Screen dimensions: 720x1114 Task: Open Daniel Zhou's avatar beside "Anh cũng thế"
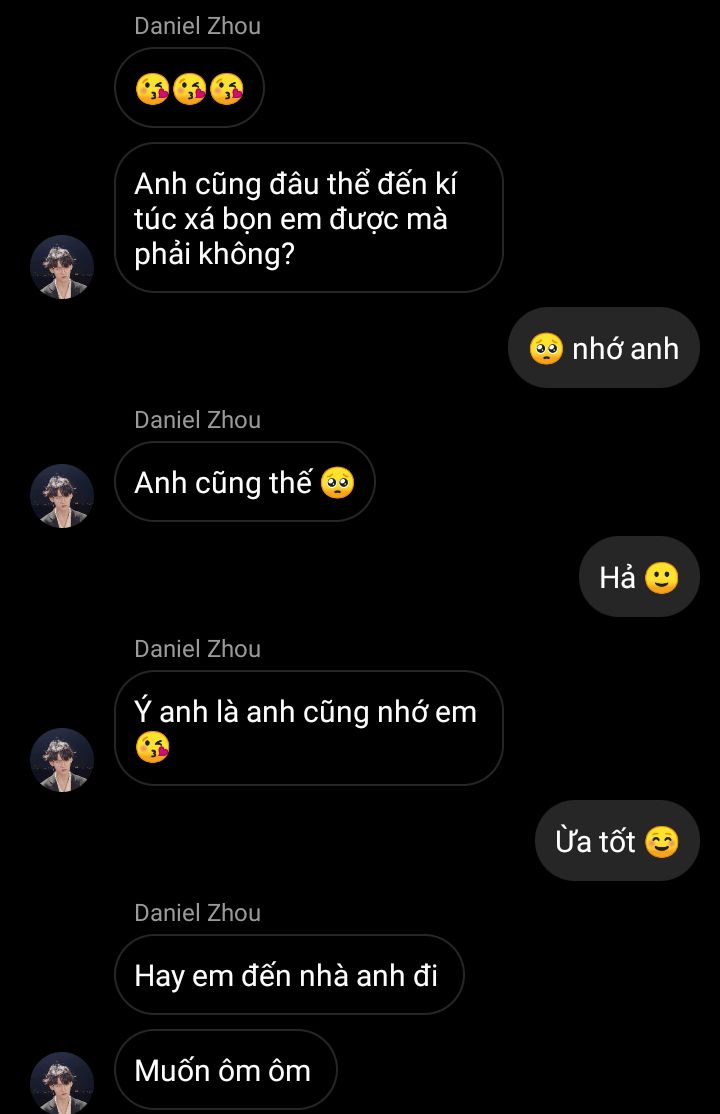pos(62,496)
